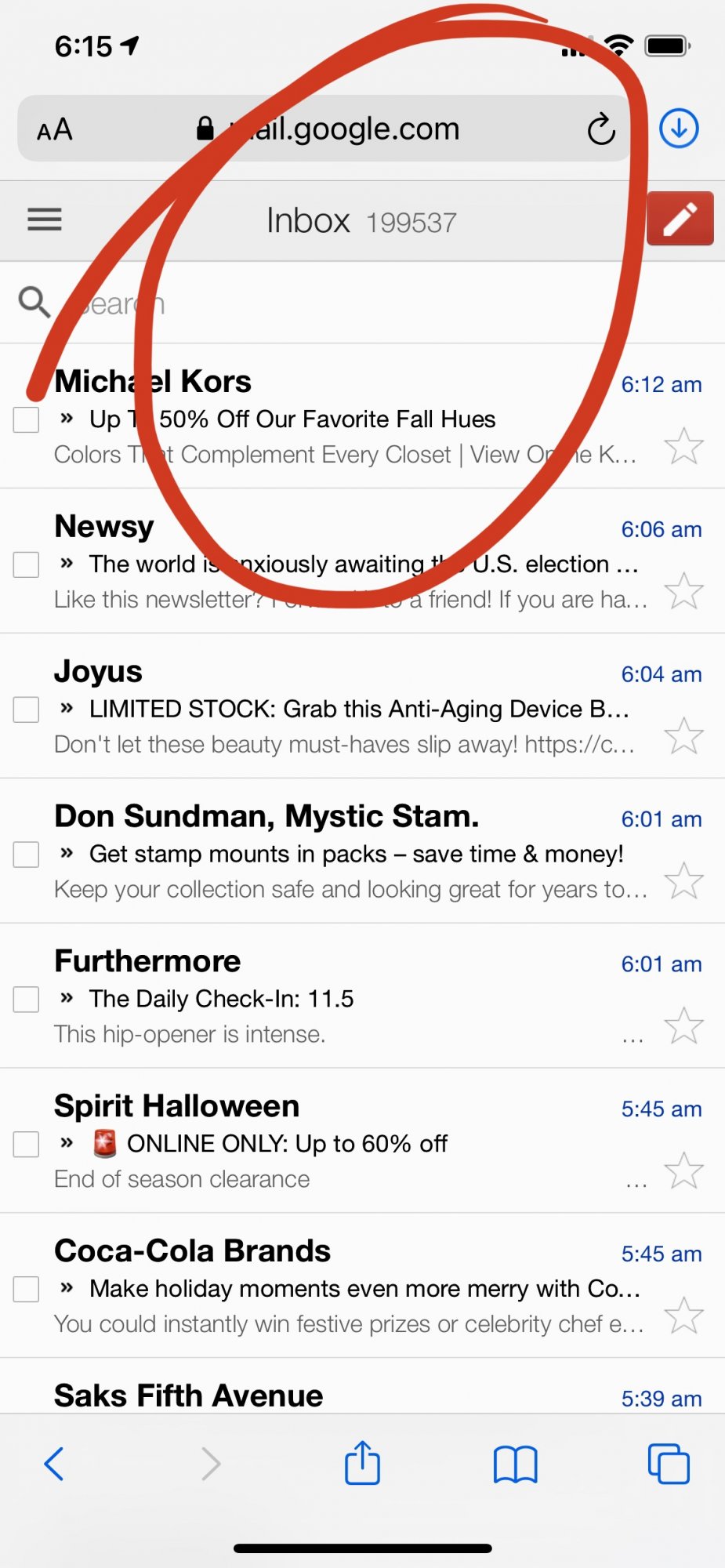The image size is (725, 1568).
Task: Show all open tabs
Action: pyautogui.click(x=669, y=1464)
